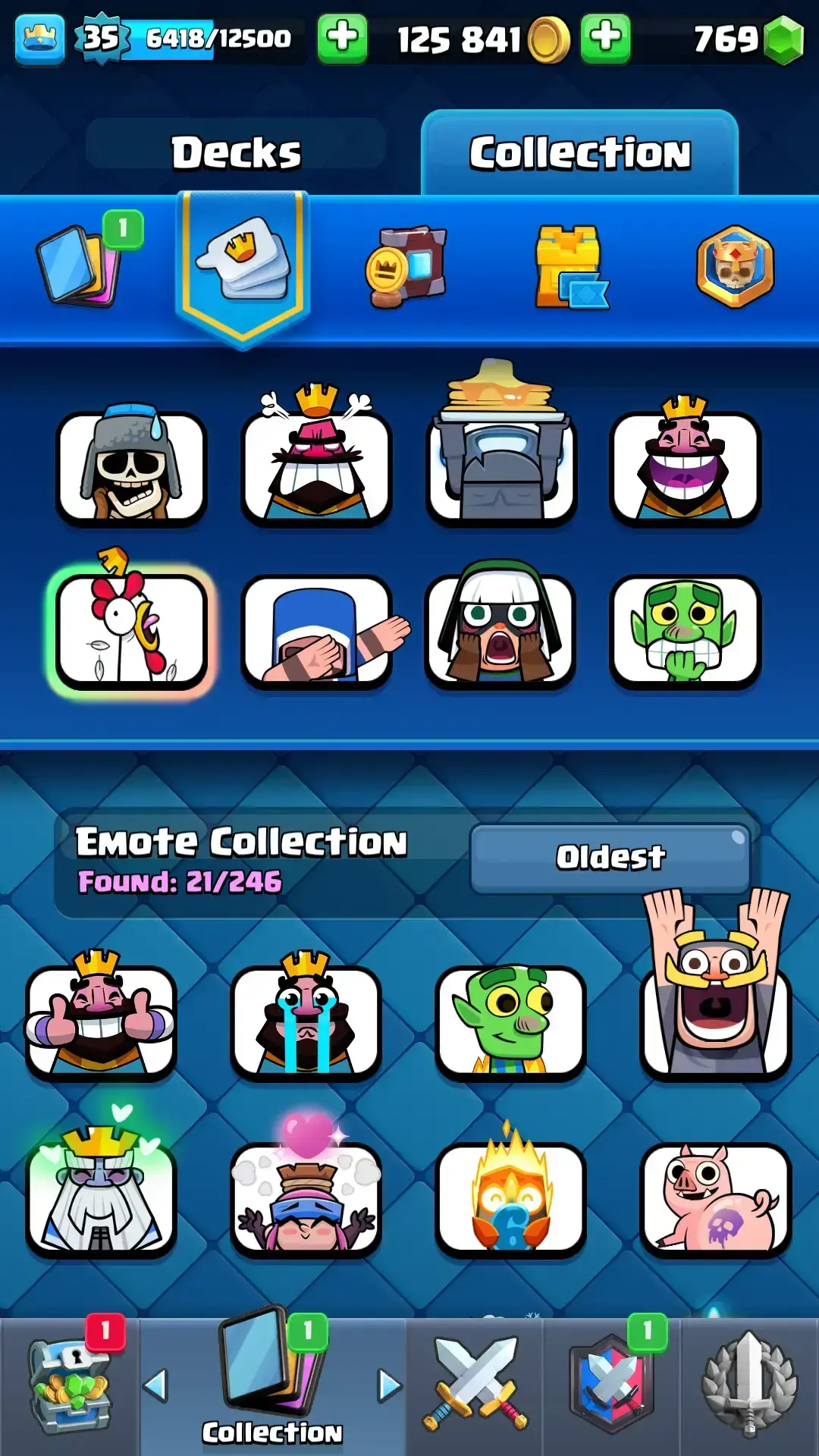
Task: Tap the green plus beside experience bar
Action: click(342, 38)
